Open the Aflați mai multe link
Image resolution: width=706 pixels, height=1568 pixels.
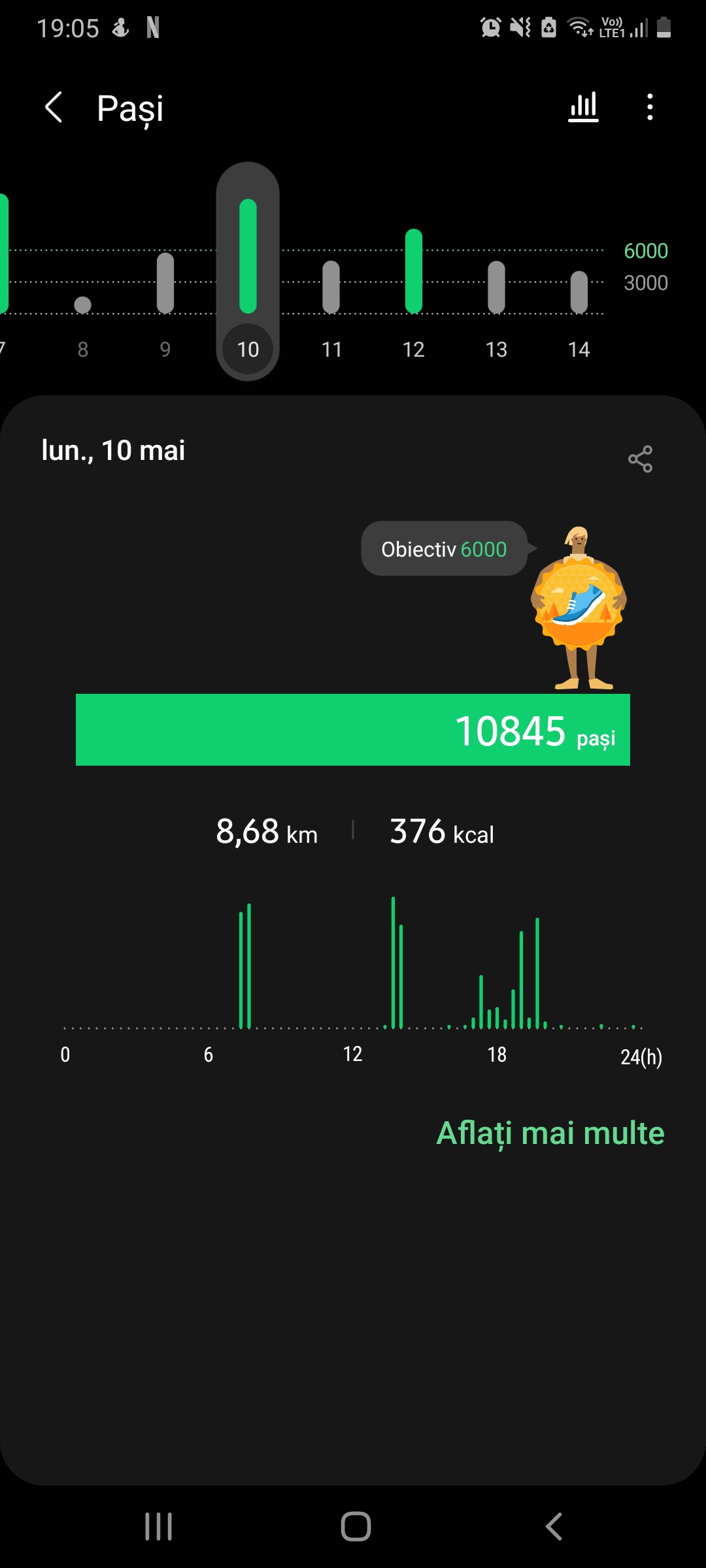tap(550, 1133)
